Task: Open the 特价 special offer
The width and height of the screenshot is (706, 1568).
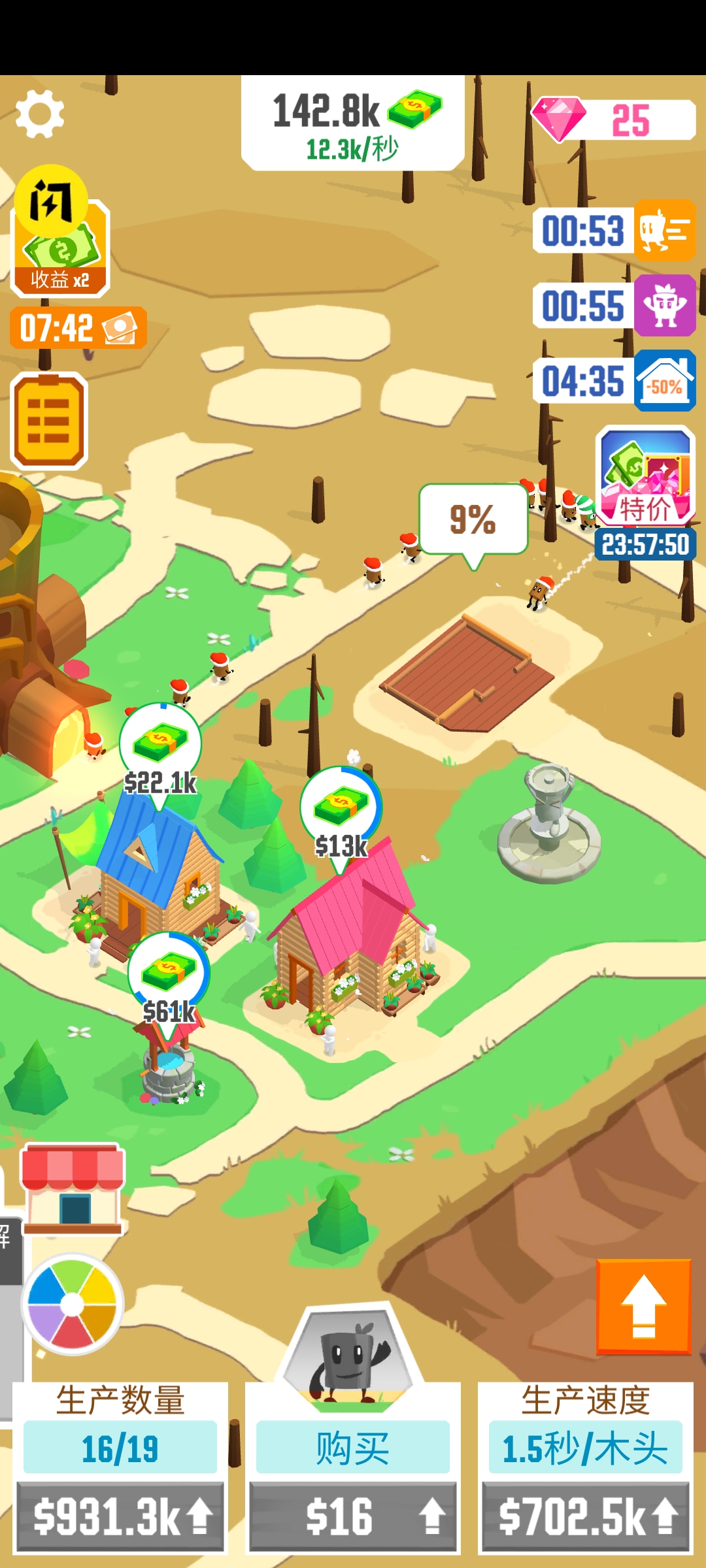Action: (645, 477)
